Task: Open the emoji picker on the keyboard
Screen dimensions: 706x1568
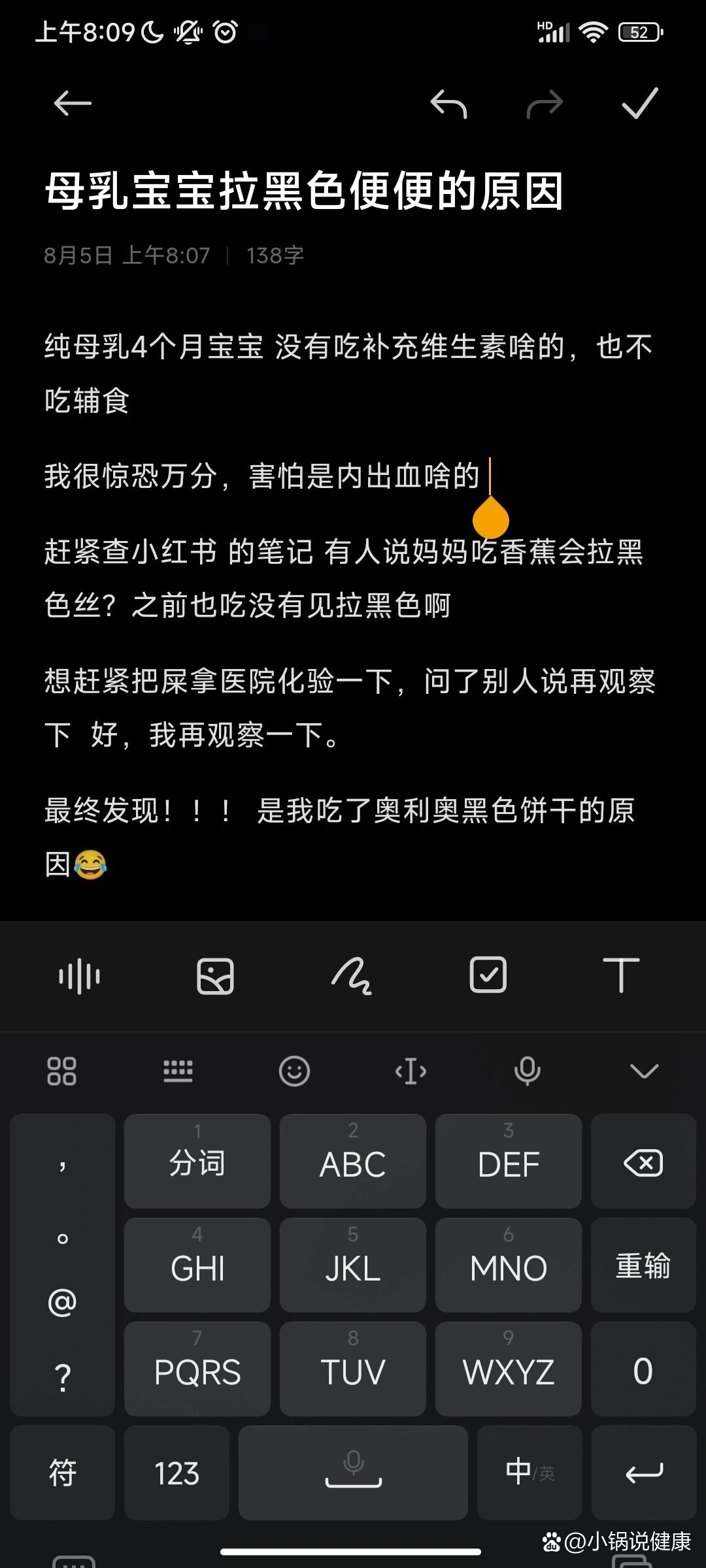Action: pyautogui.click(x=295, y=1070)
